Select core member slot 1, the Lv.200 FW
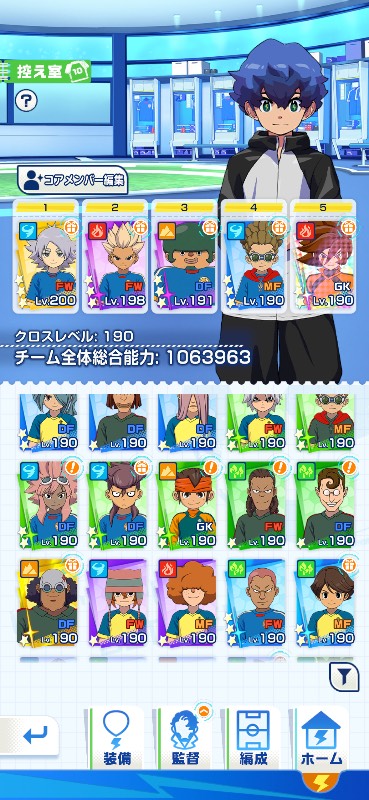 46,256
